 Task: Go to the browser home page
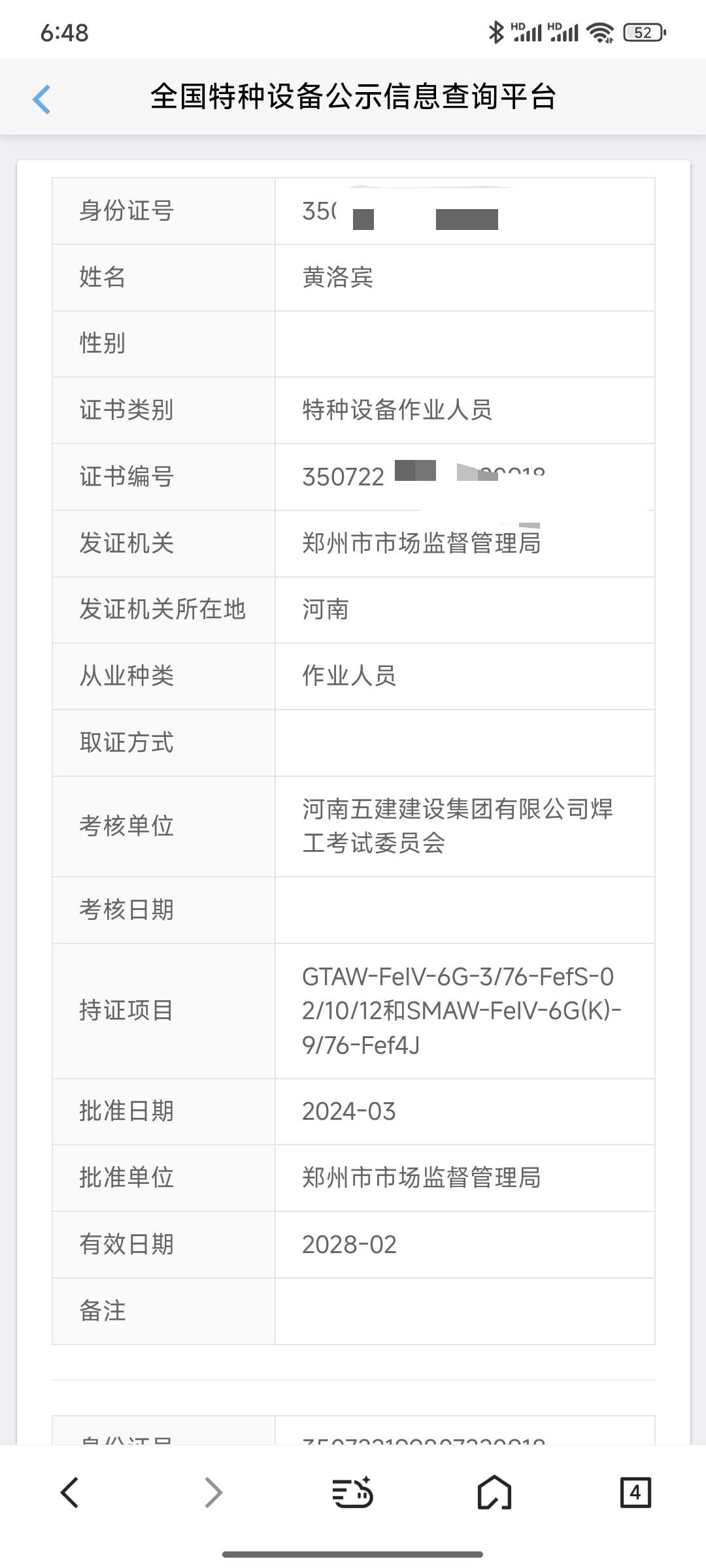494,1493
